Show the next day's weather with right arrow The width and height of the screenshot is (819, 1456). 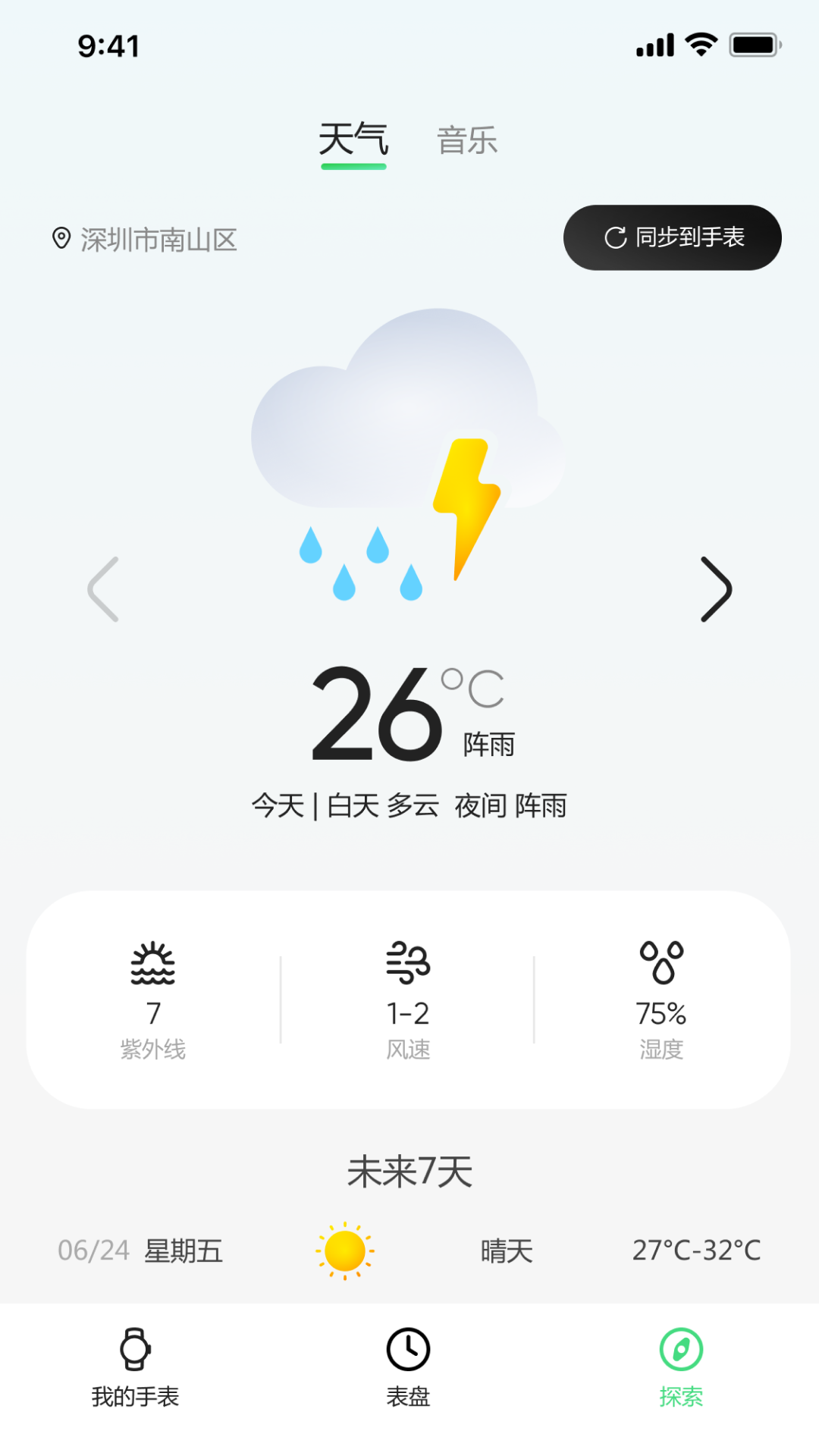[x=715, y=589]
